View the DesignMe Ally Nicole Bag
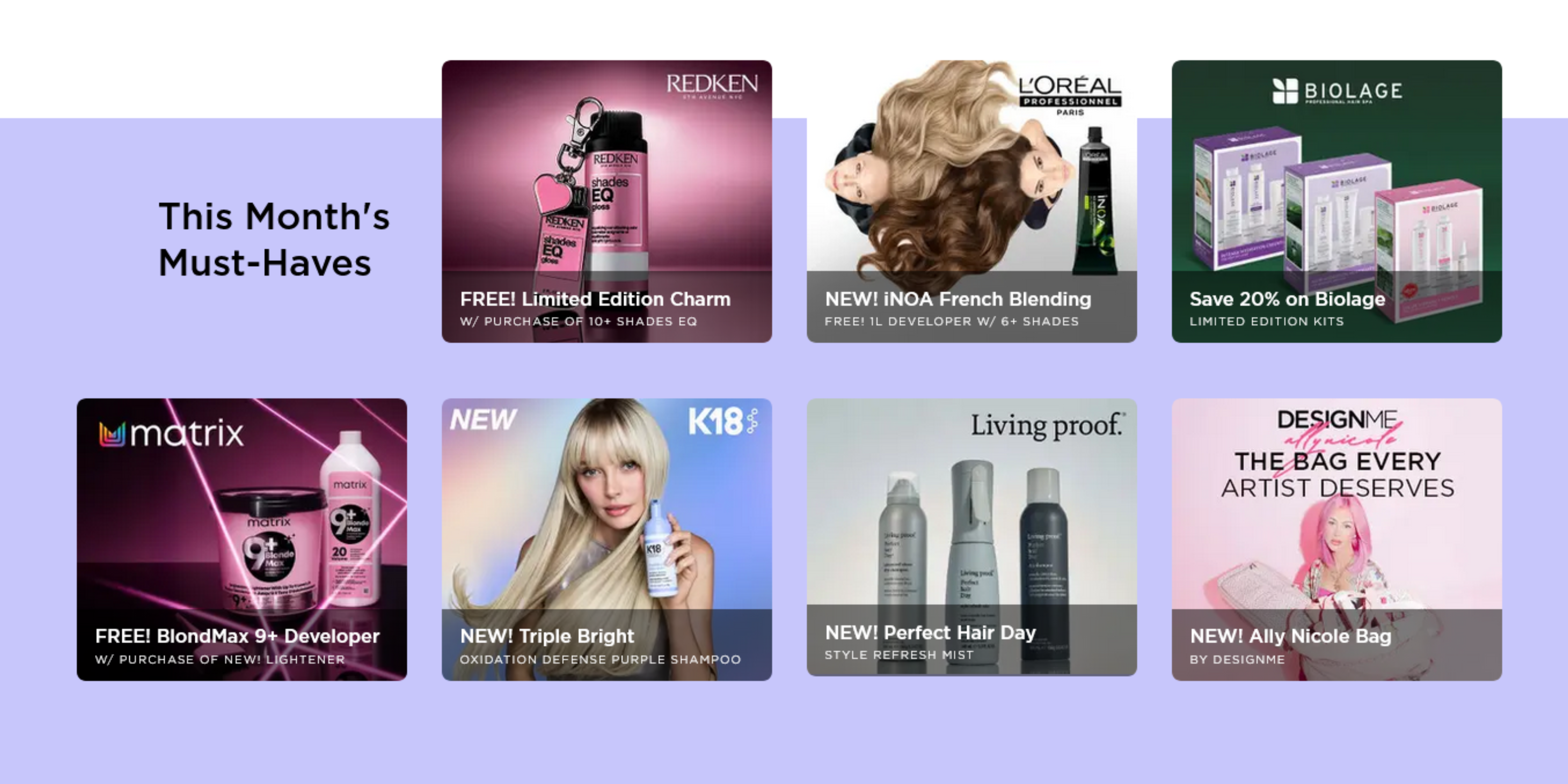This screenshot has width=1568, height=784. (1337, 539)
